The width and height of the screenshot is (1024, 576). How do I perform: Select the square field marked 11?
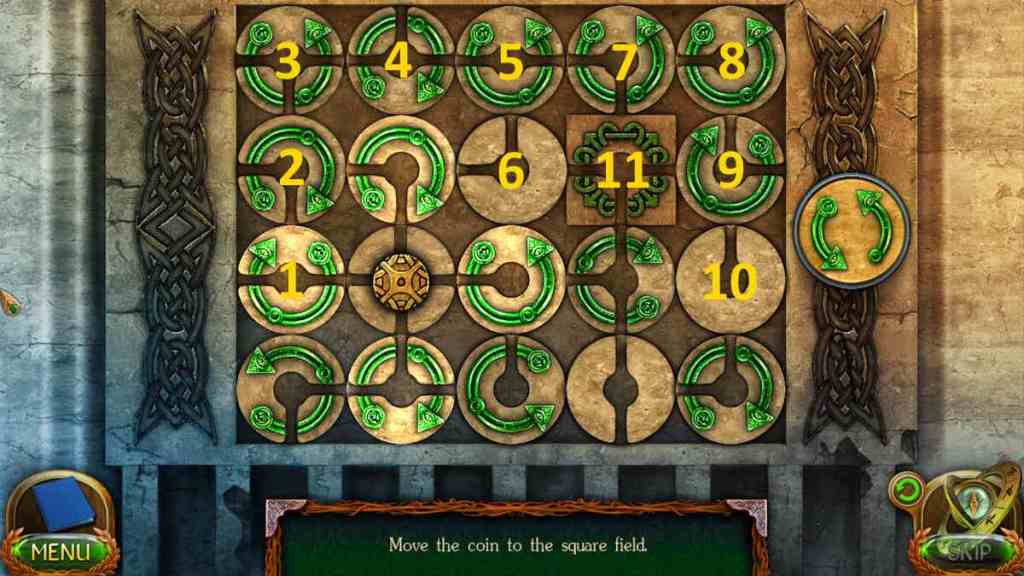point(621,169)
